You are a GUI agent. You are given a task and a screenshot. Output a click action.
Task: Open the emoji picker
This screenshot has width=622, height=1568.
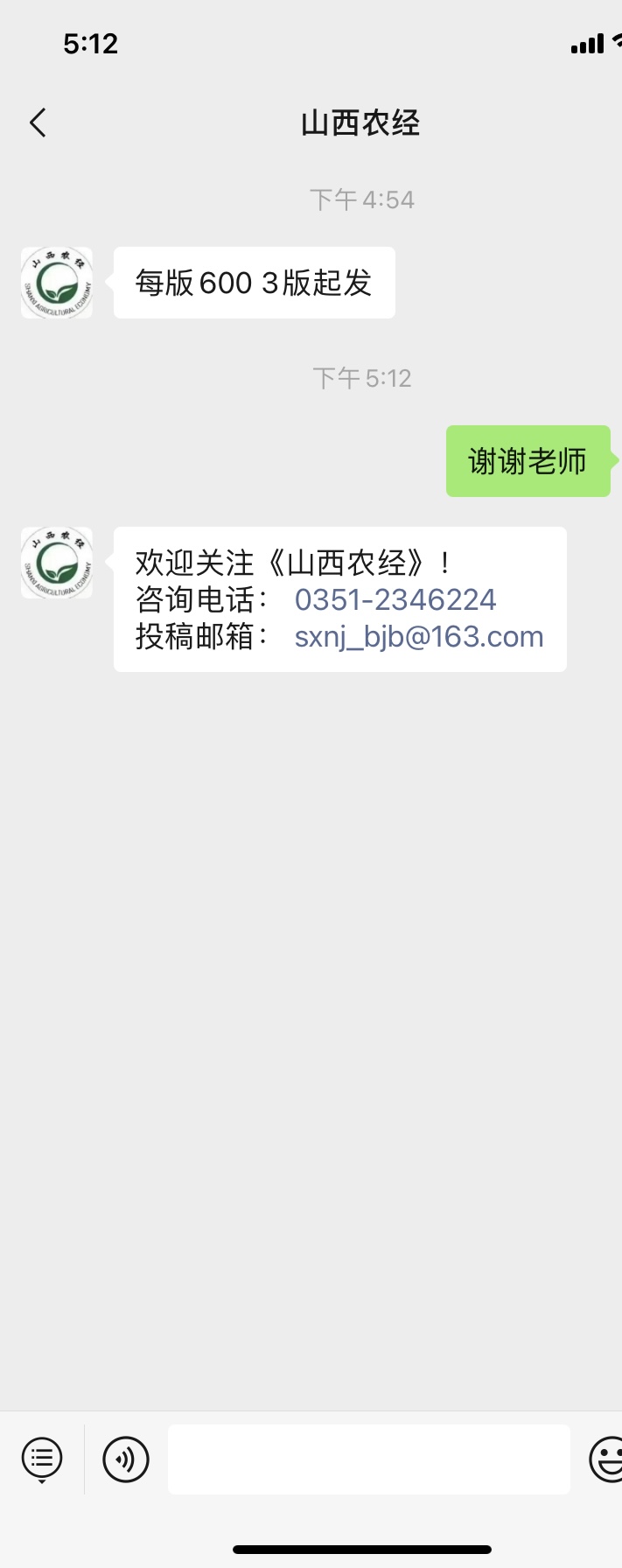point(607,1459)
